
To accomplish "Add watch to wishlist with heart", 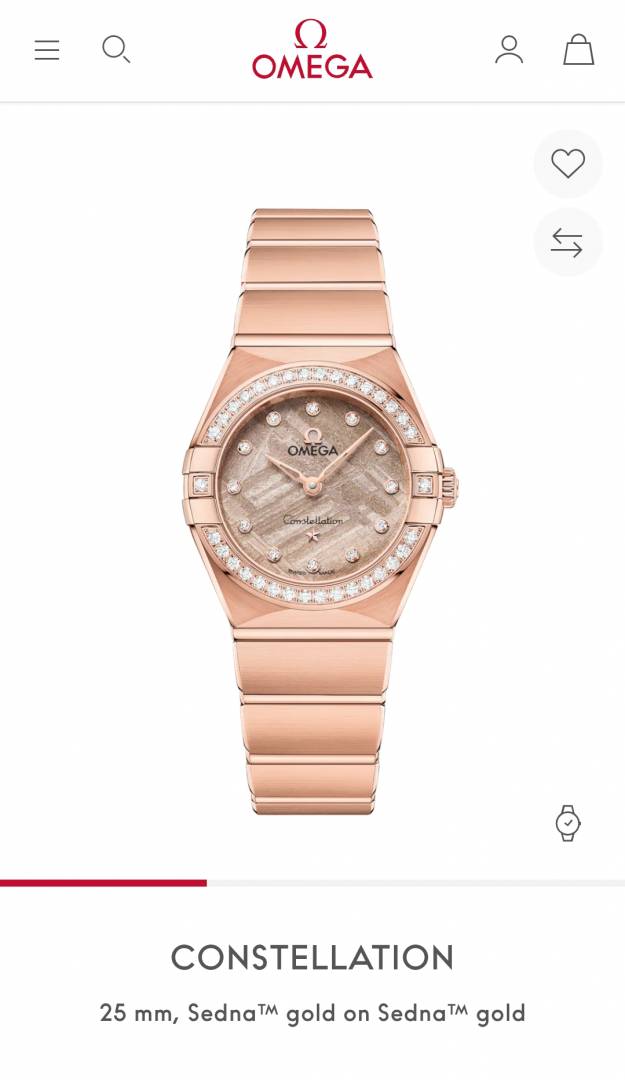I will point(567,163).
